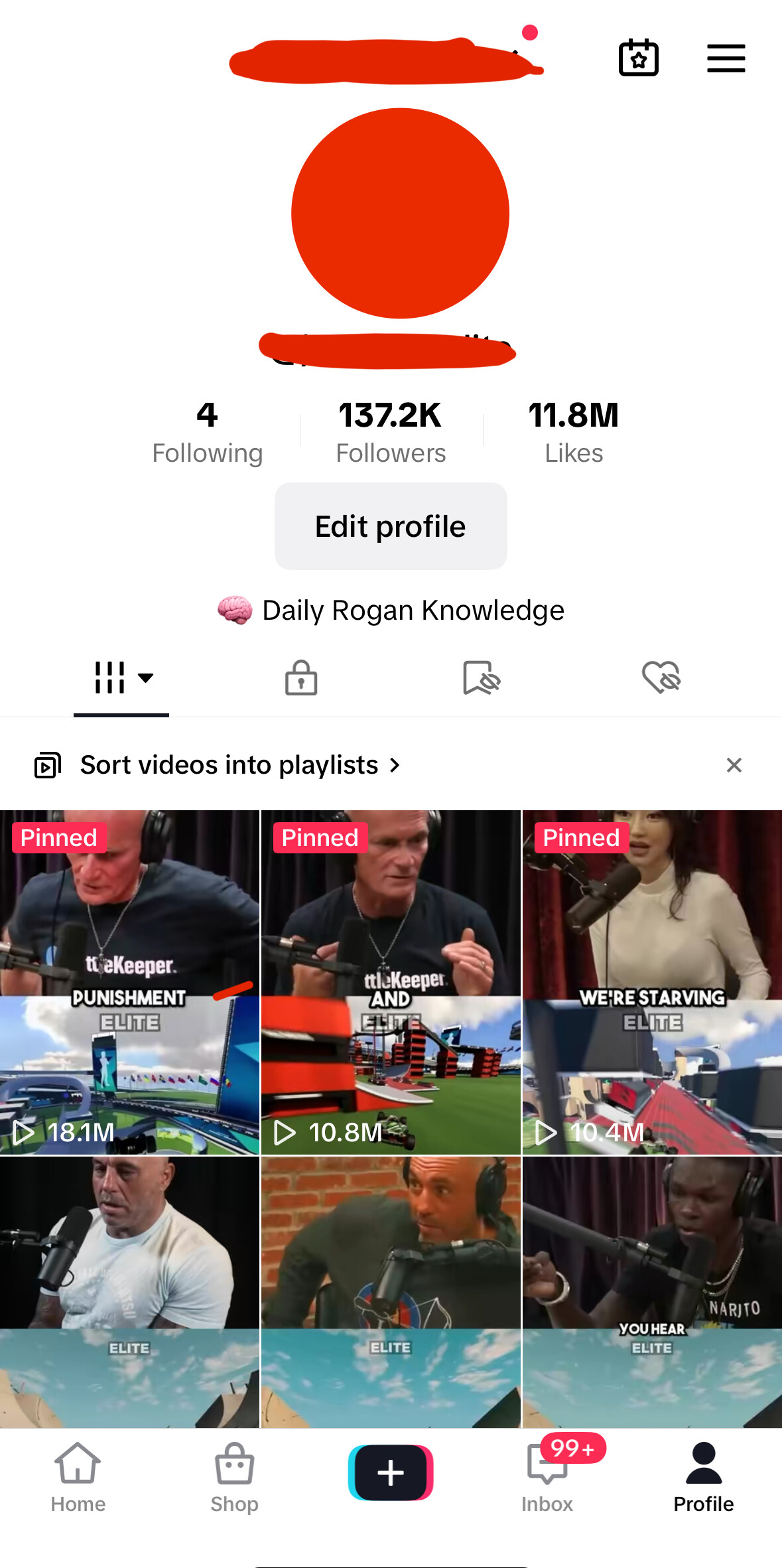This screenshot has height=1568, width=782.
Task: Open pinned video with 10.4M views
Action: pyautogui.click(x=652, y=982)
